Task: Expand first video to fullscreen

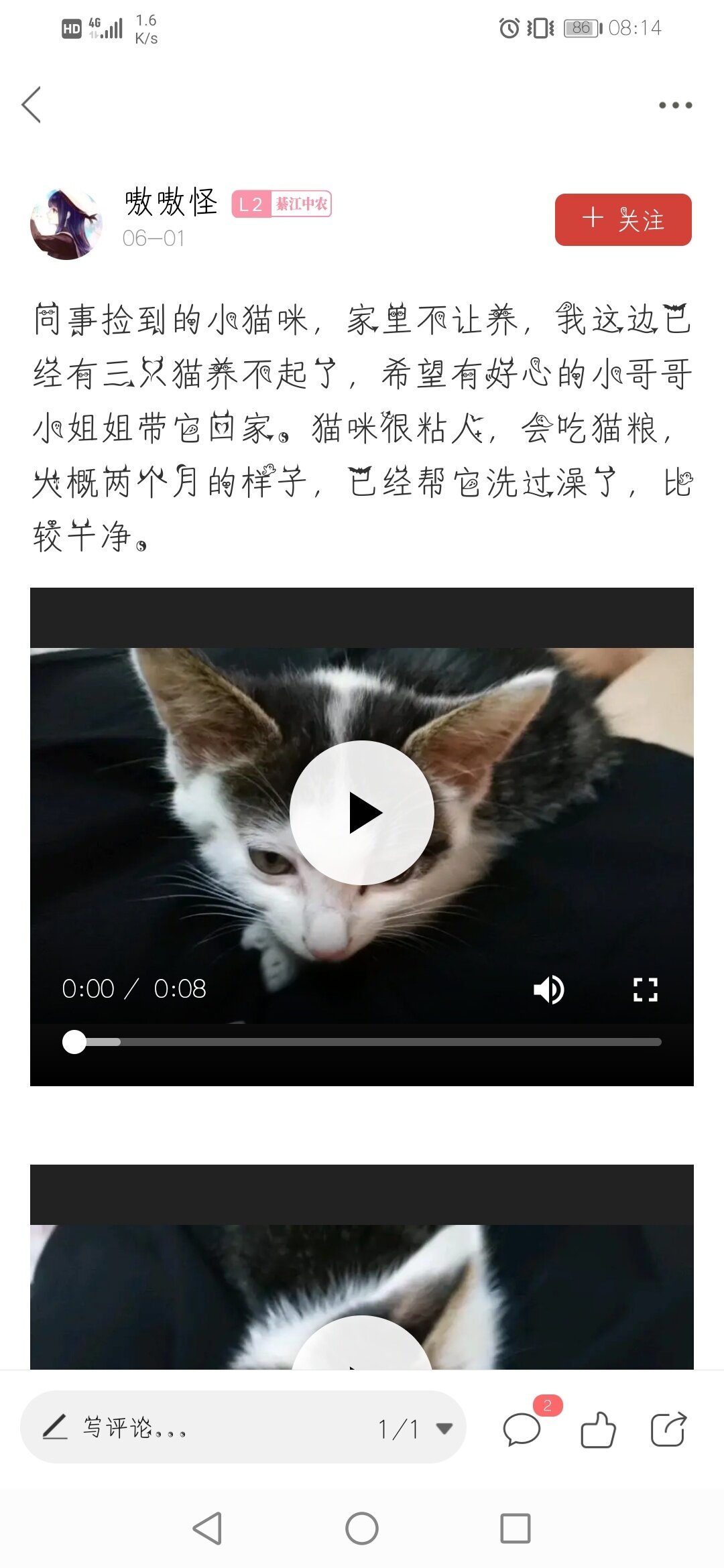Action: tap(645, 990)
